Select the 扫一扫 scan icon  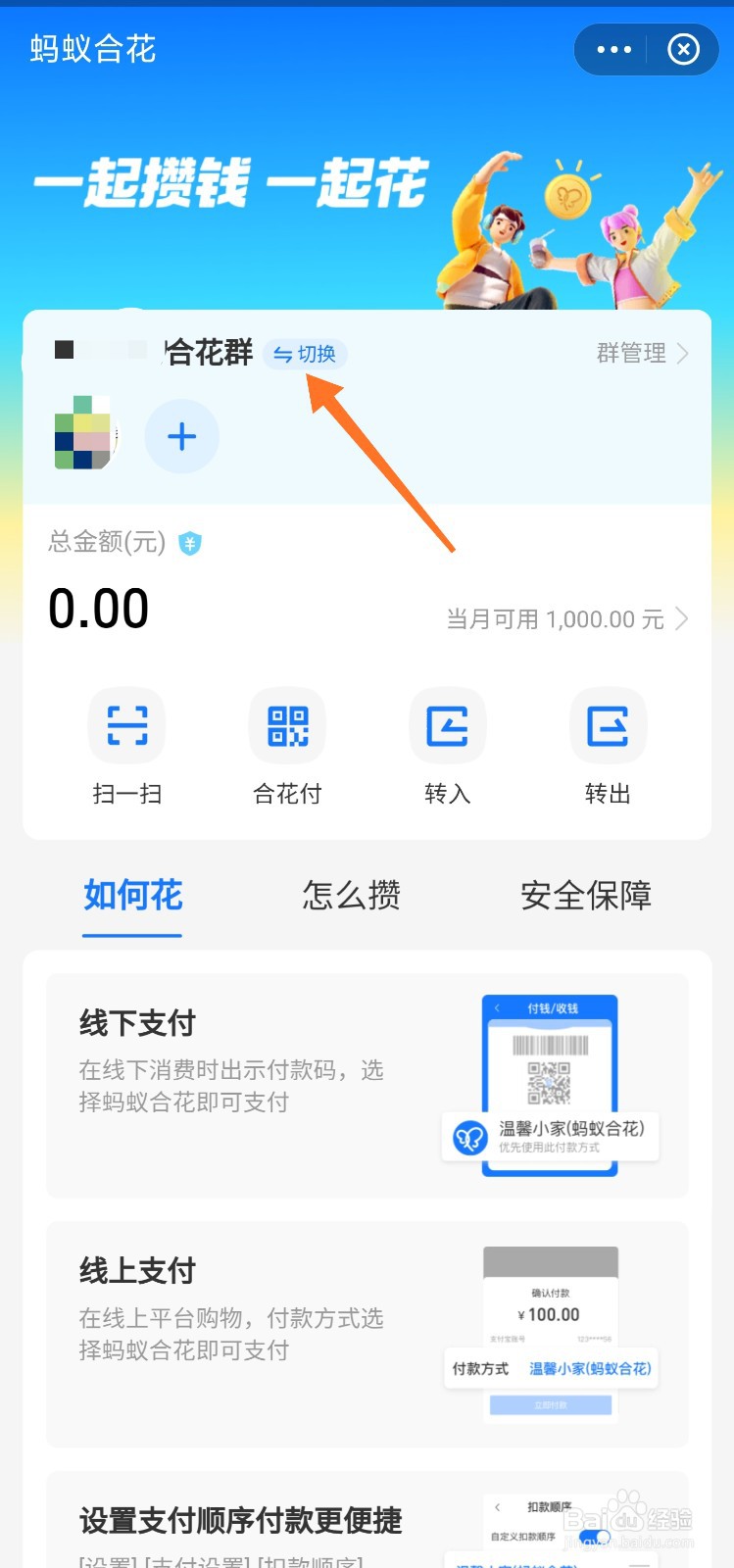click(126, 725)
